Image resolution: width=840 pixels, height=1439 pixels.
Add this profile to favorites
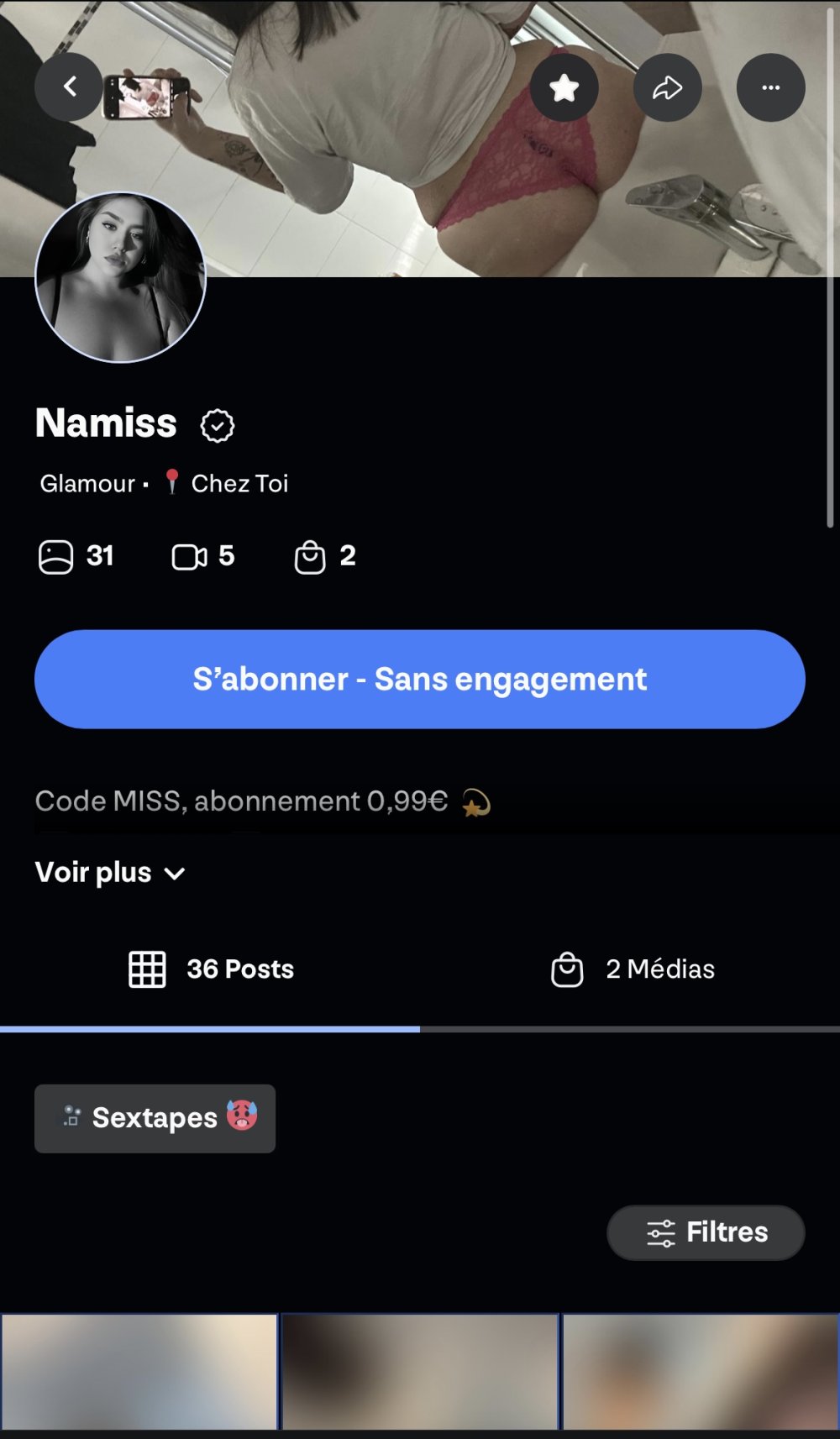[564, 87]
